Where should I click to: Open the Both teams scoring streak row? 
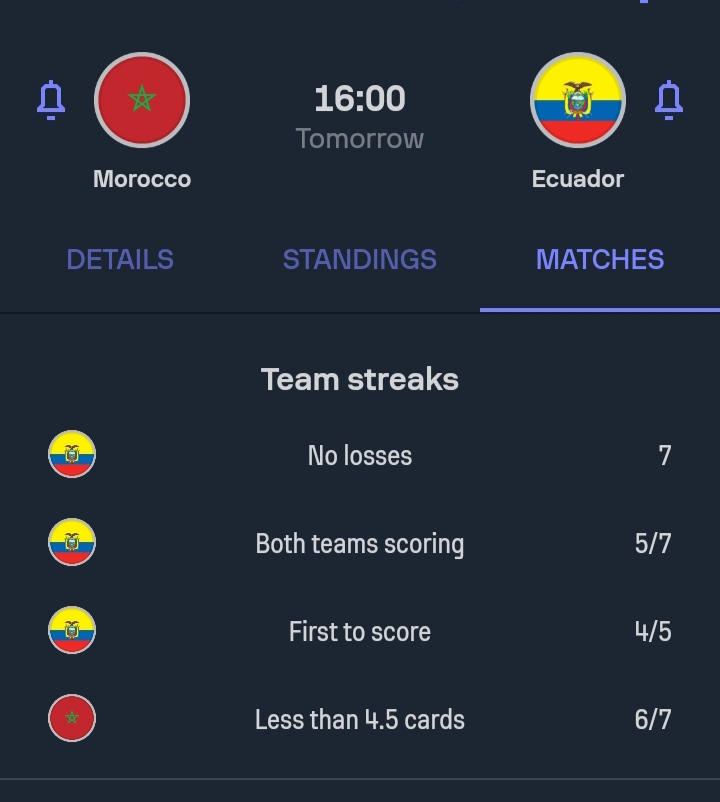point(360,543)
